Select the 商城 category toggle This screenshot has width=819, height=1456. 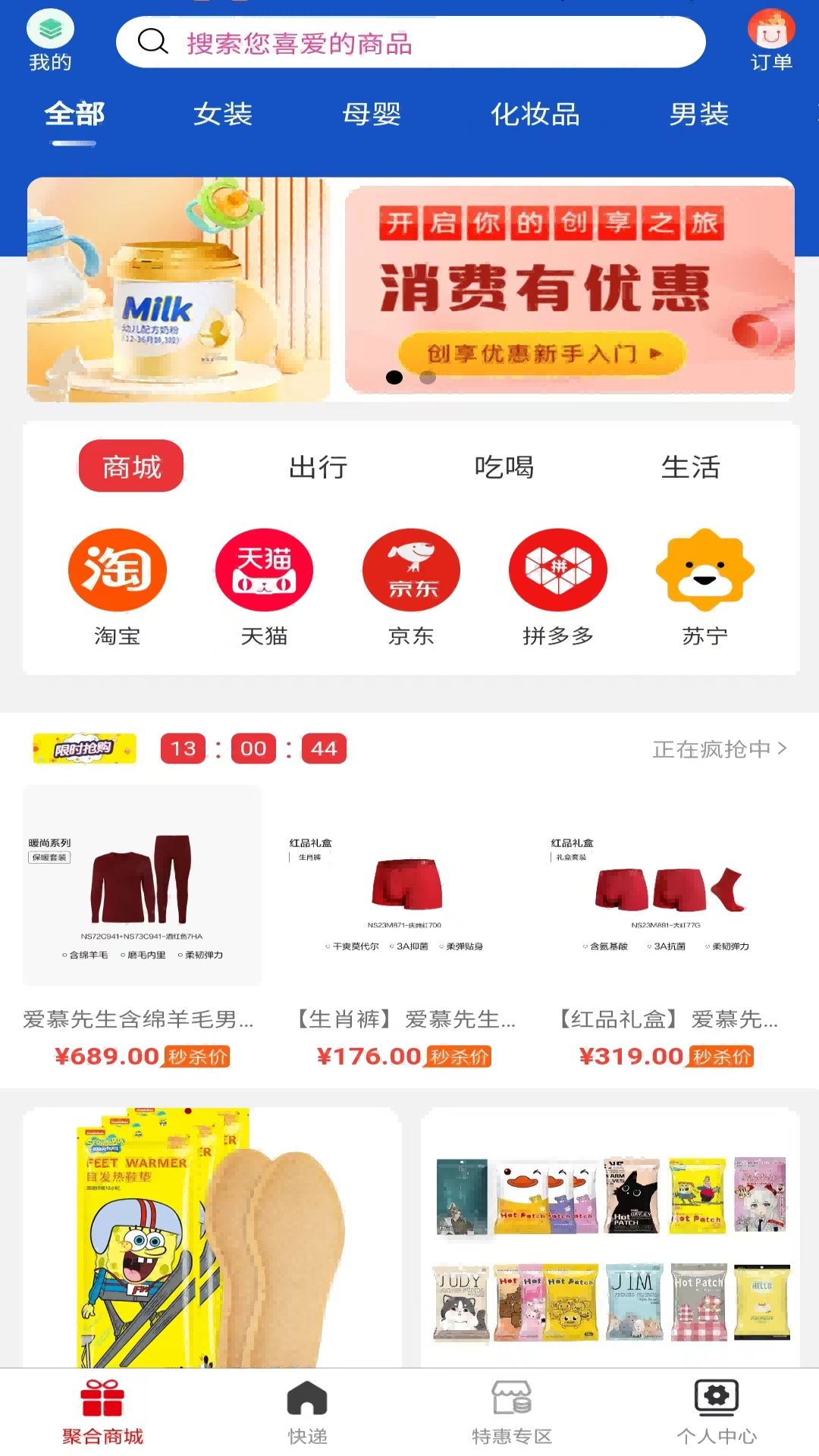click(x=130, y=466)
